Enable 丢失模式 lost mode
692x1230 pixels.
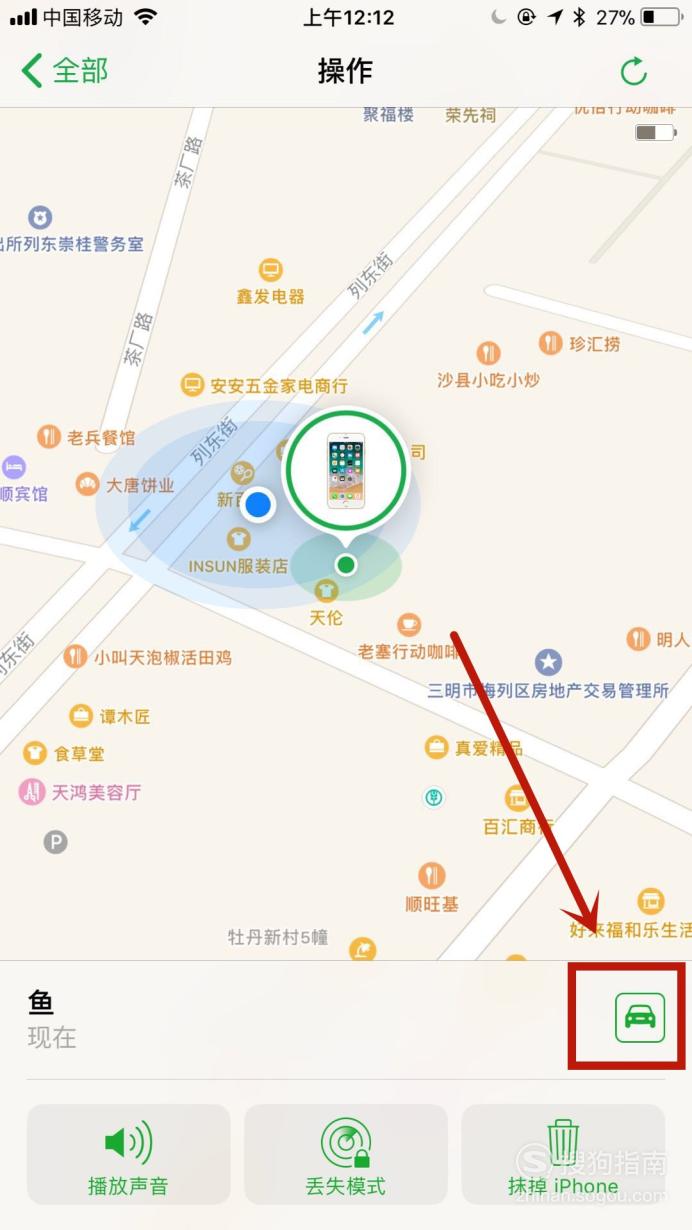[346, 1154]
